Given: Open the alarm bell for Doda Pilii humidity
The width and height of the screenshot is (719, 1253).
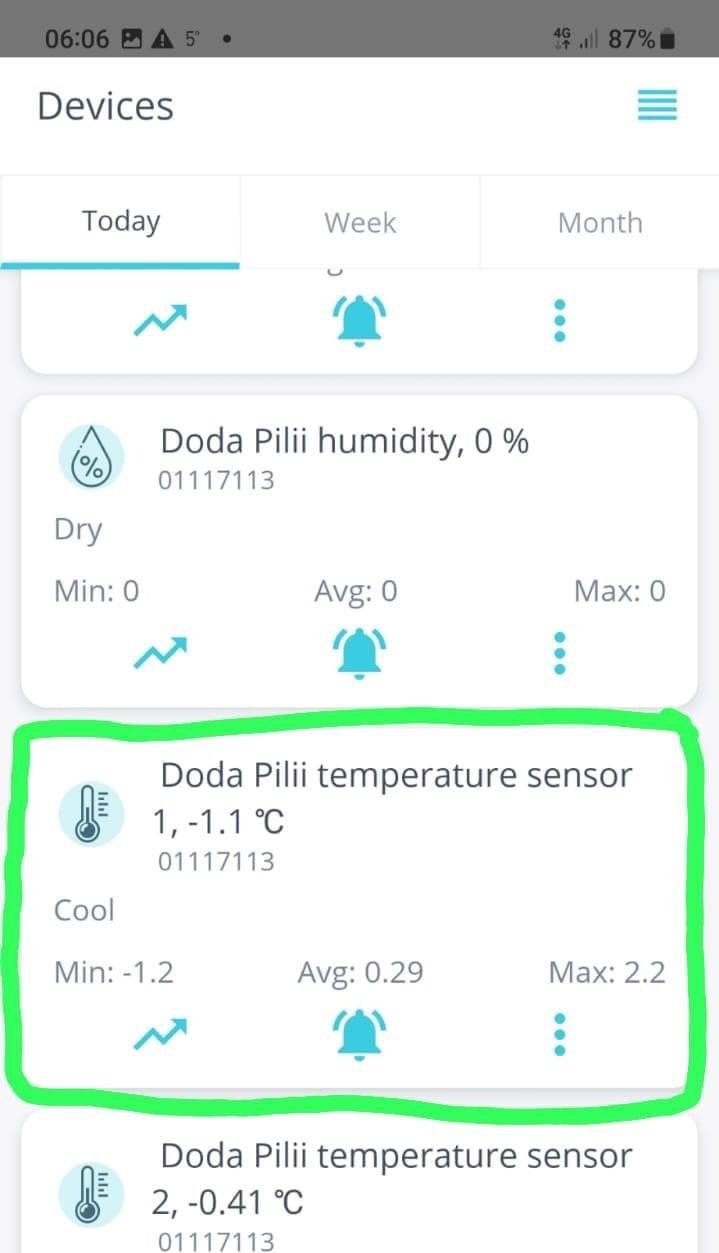Looking at the screenshot, I should pos(360,654).
